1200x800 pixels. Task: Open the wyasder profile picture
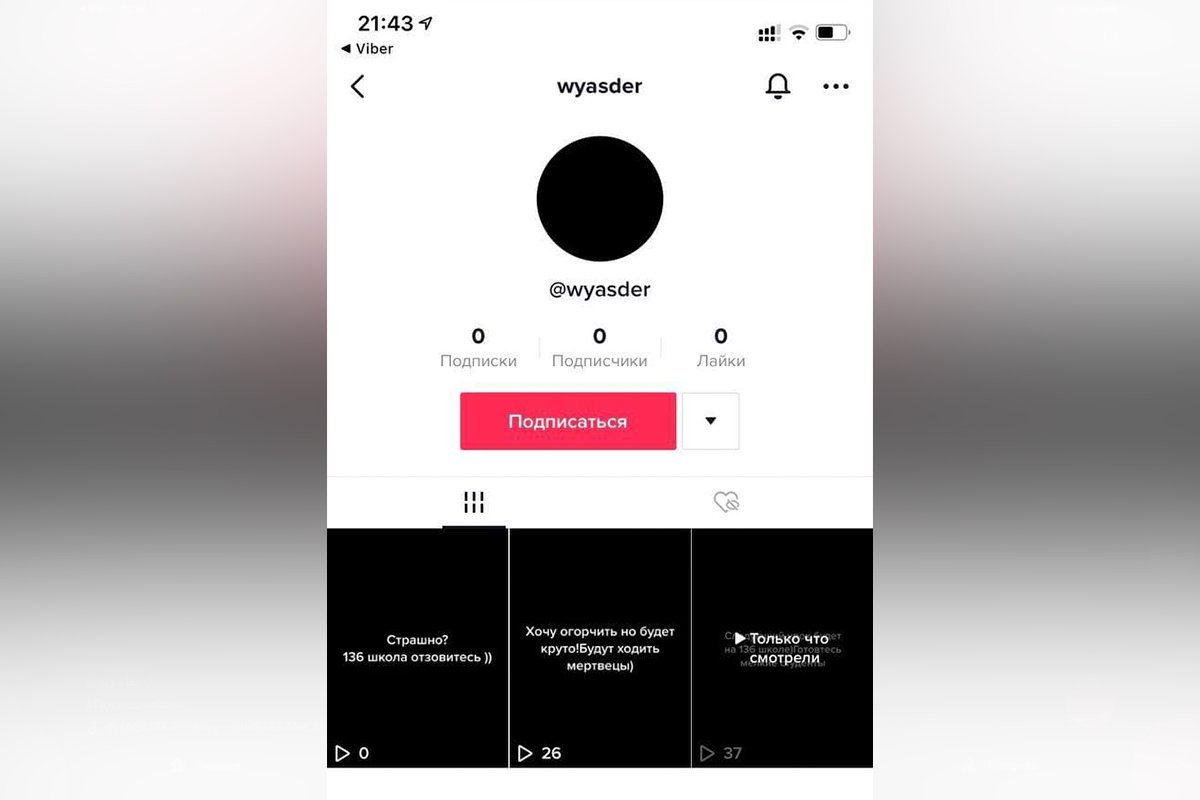click(599, 199)
